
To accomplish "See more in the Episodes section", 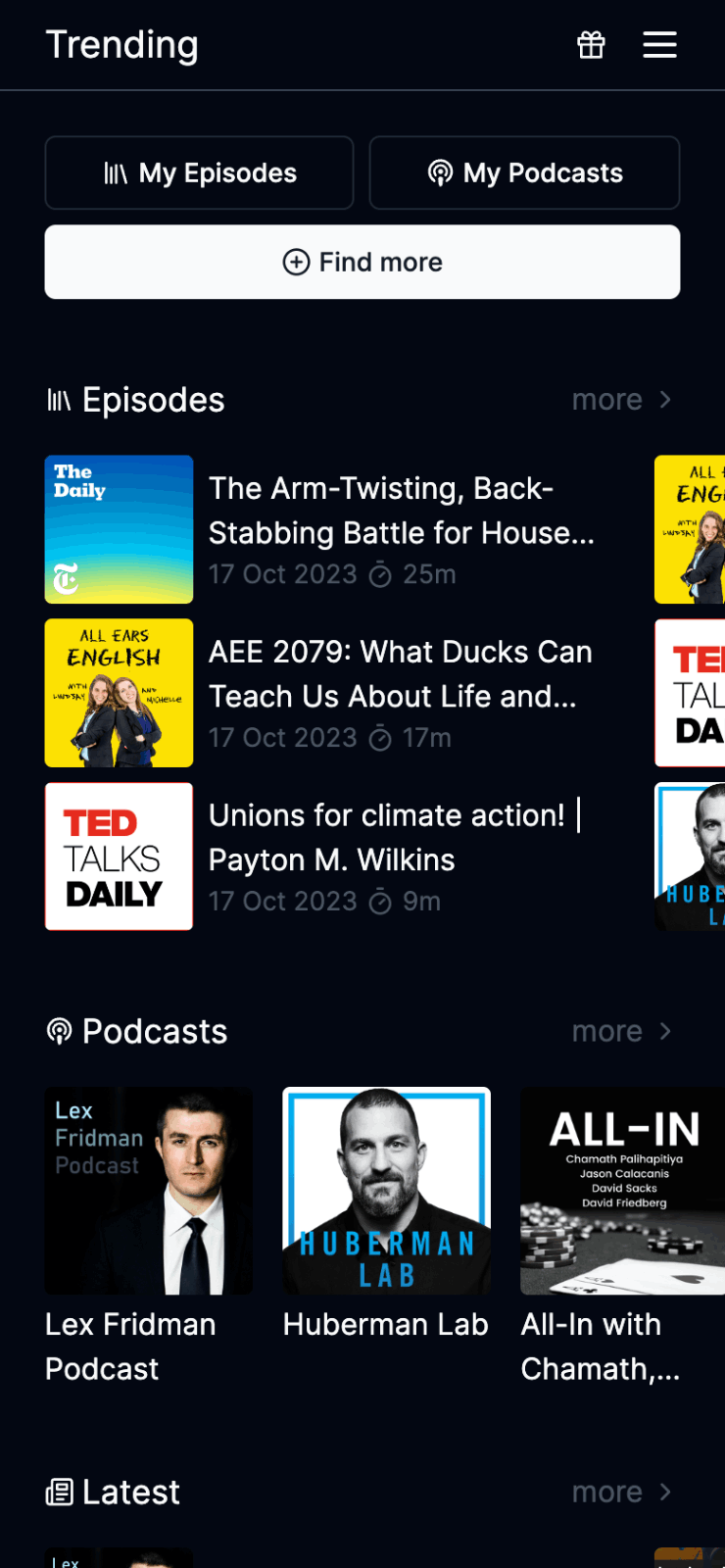I will pos(621,400).
